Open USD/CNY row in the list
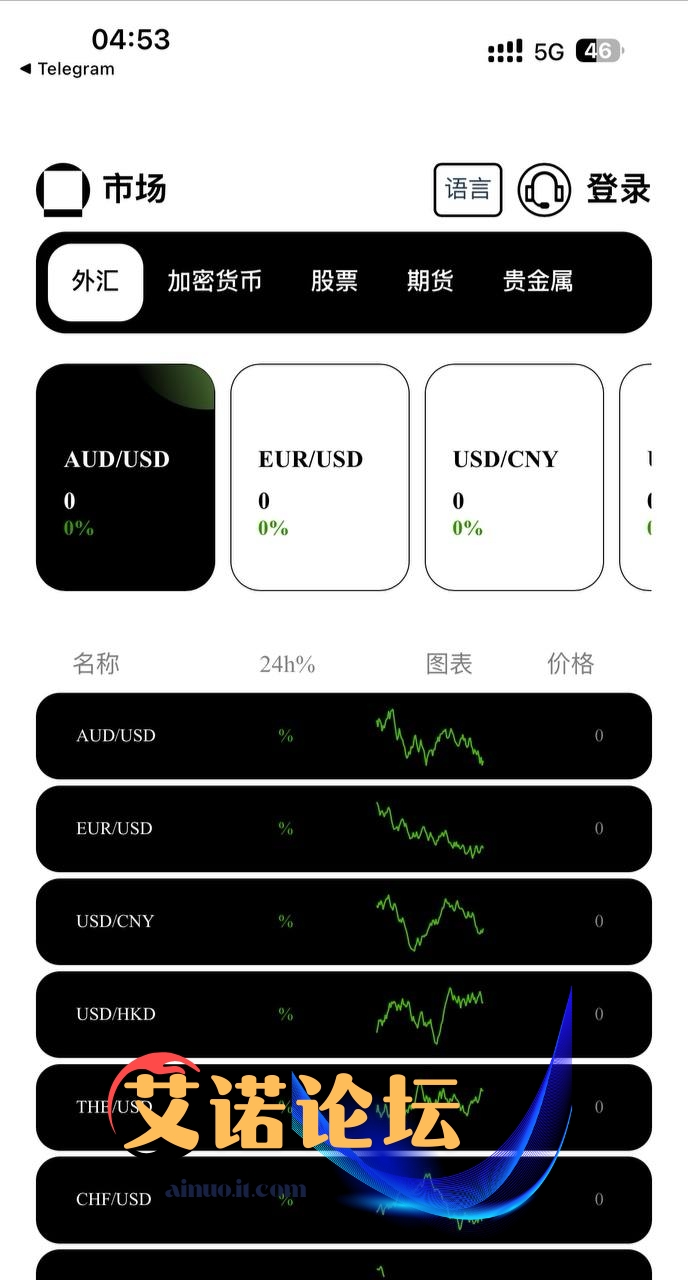 coord(343,921)
